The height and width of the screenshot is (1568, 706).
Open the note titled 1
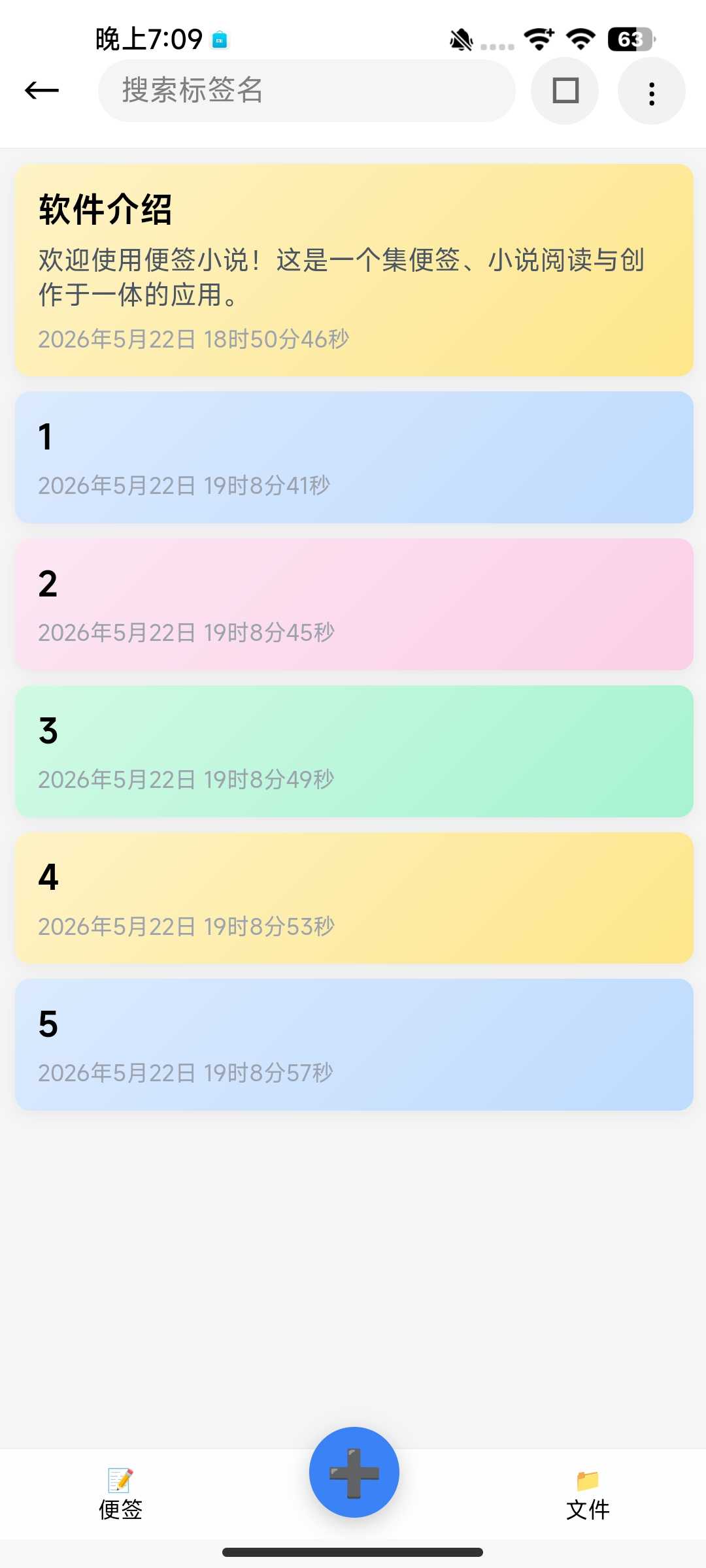(x=354, y=457)
